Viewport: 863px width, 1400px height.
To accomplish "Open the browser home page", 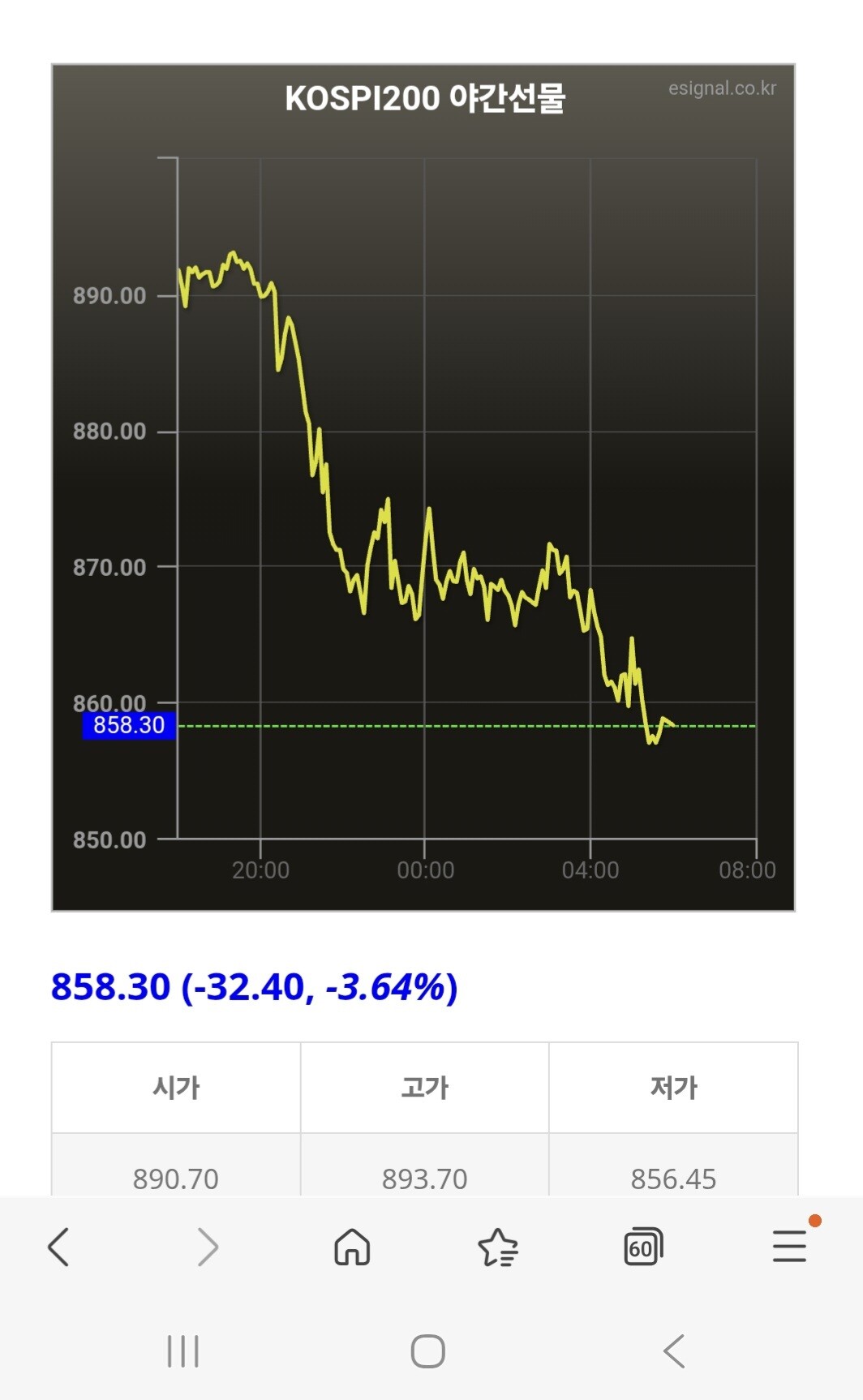I will pos(352,1247).
